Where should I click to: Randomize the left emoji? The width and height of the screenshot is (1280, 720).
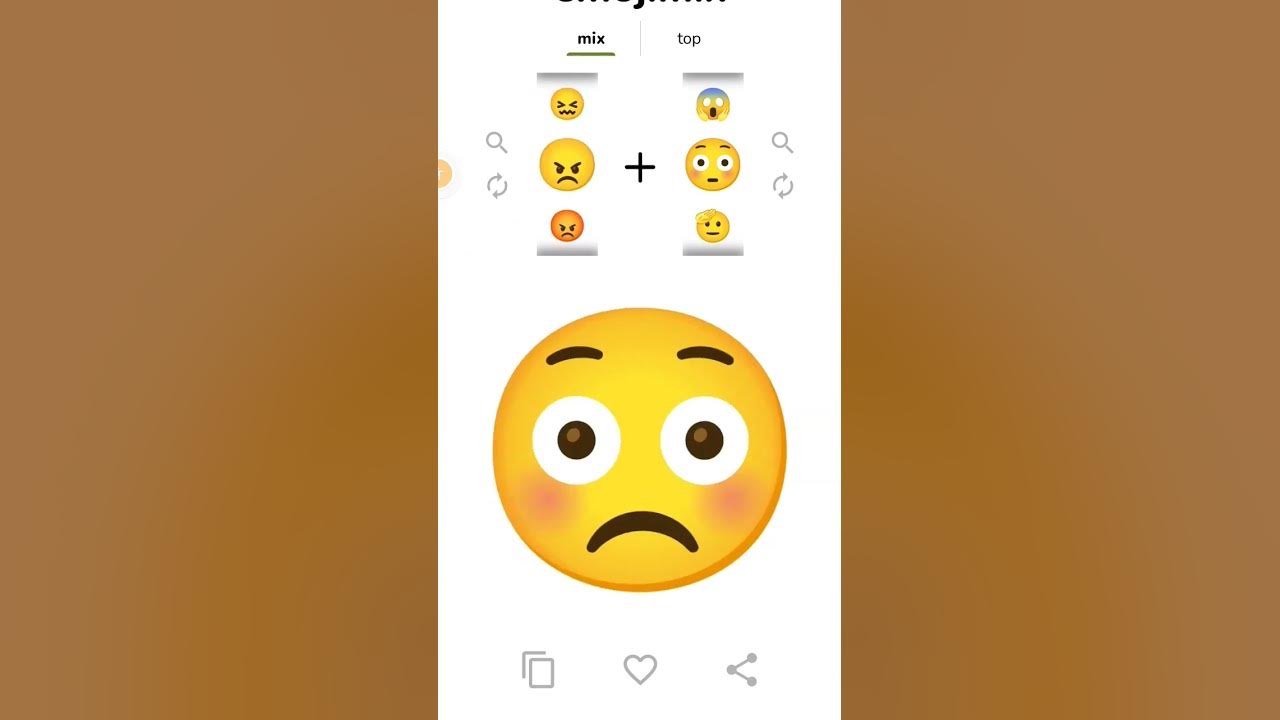[x=497, y=186]
